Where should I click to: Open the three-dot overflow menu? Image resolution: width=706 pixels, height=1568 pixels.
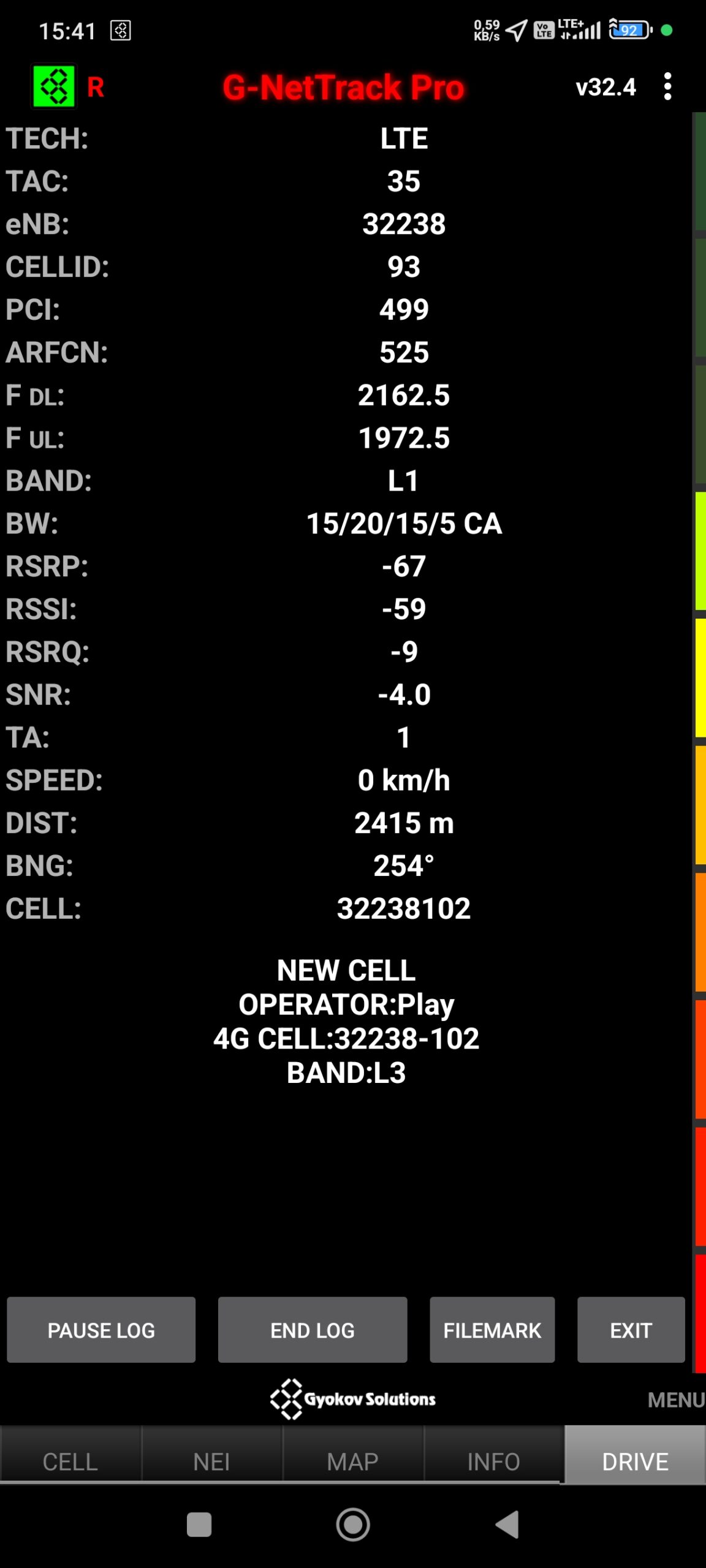click(x=667, y=86)
